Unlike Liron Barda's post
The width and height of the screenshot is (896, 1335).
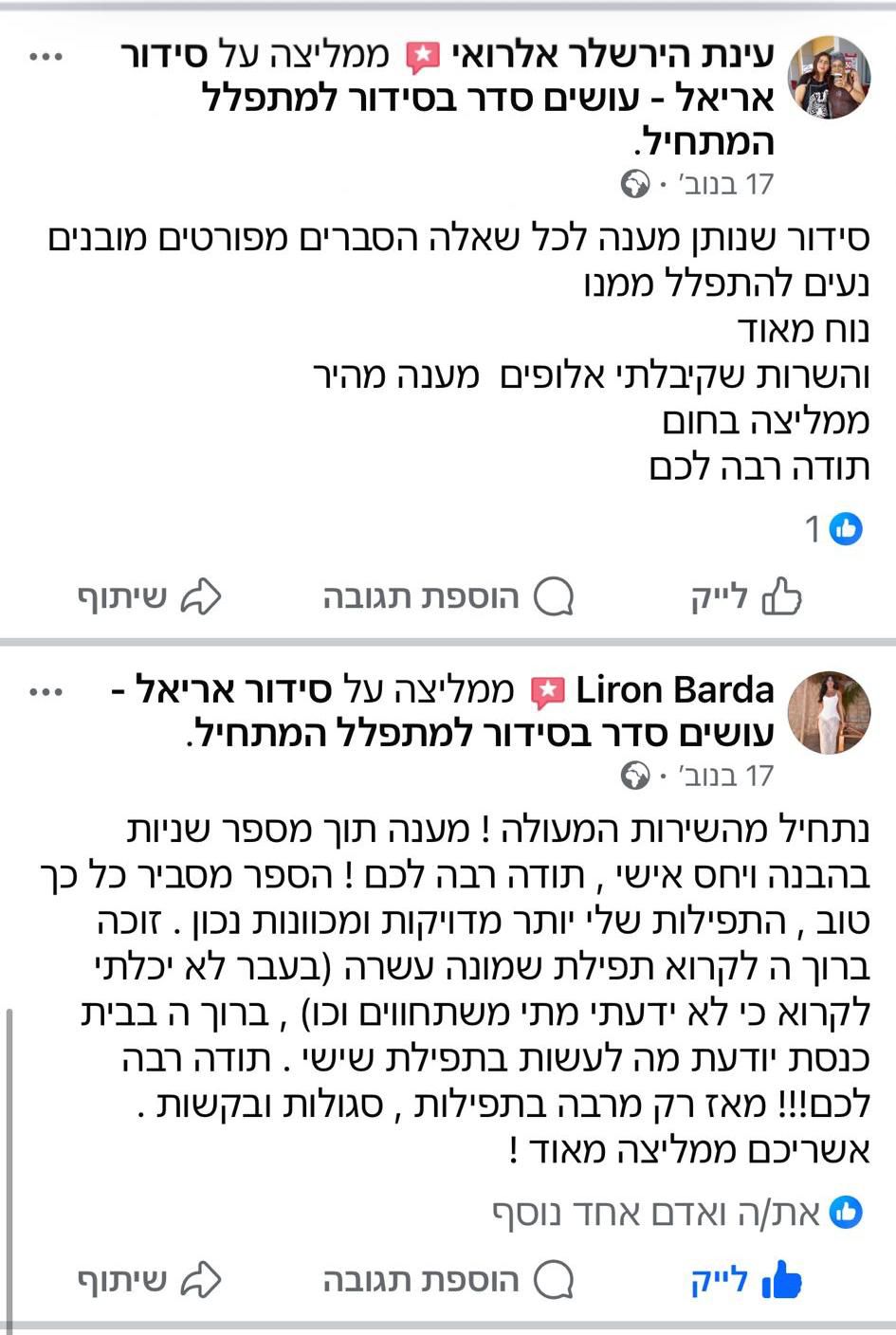click(745, 1281)
